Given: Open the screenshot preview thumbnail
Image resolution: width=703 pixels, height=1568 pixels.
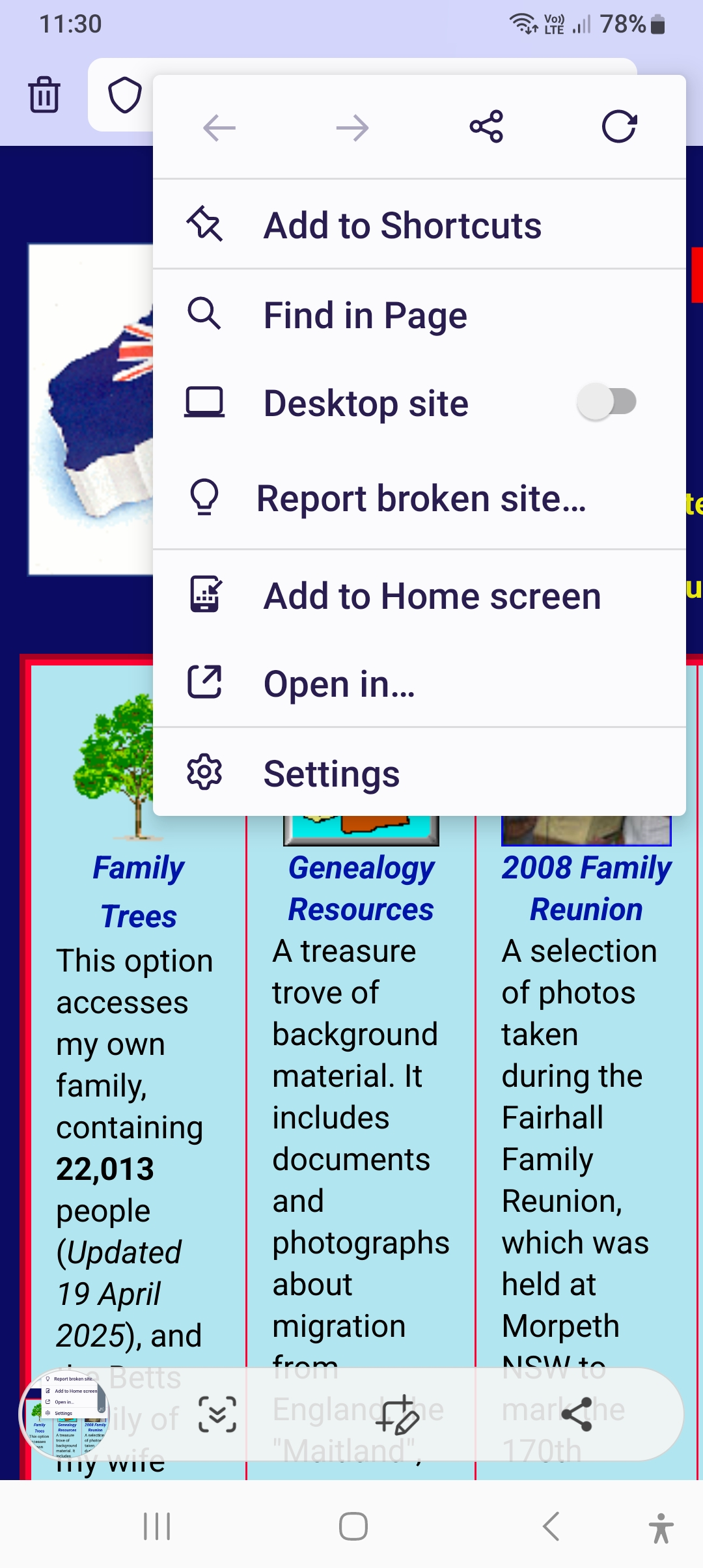Looking at the screenshot, I should [64, 1414].
